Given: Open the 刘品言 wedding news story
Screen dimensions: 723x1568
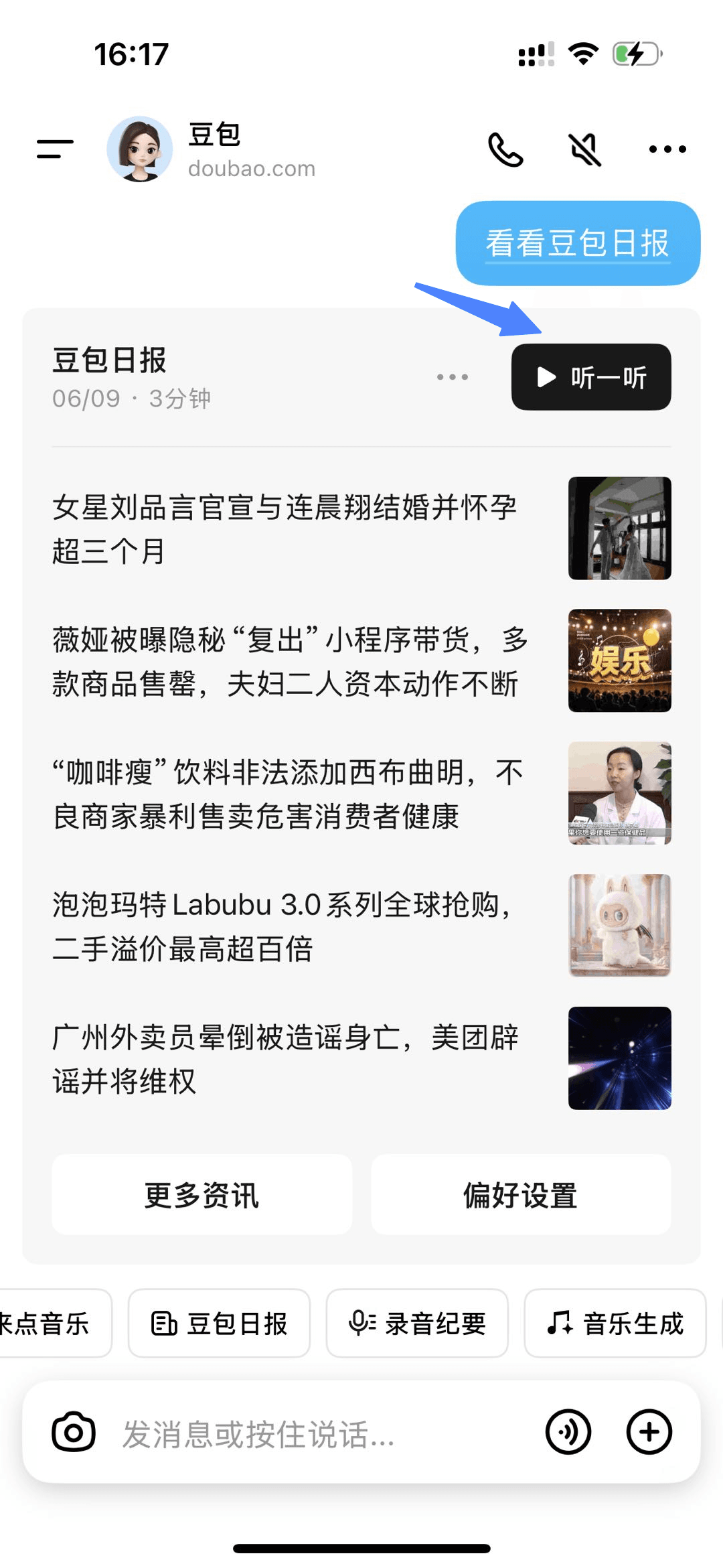Looking at the screenshot, I should [x=285, y=528].
